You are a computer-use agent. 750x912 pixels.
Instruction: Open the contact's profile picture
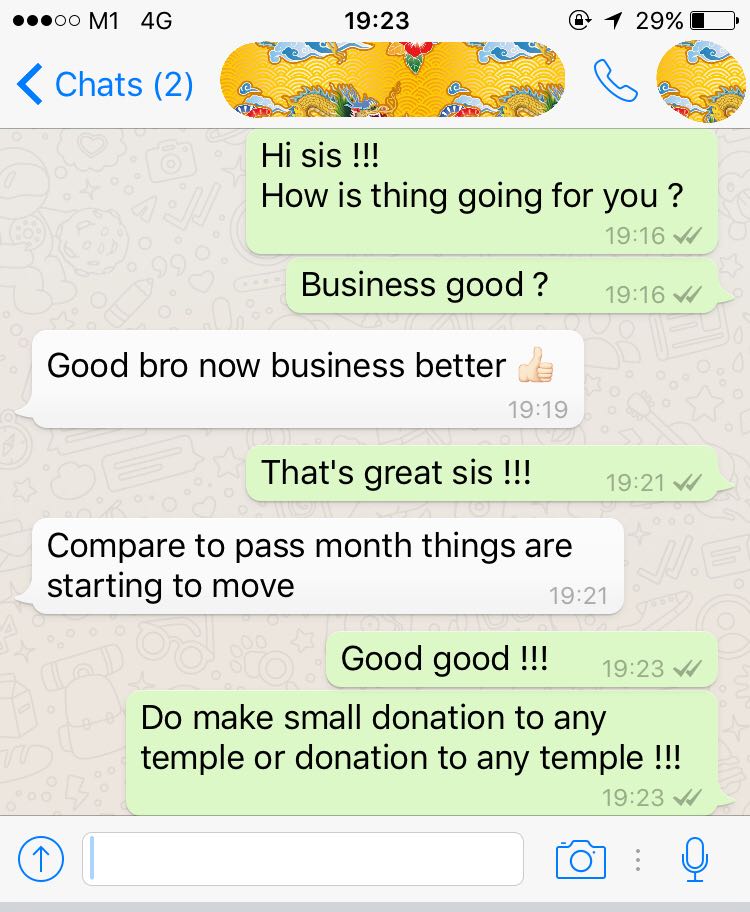point(702,82)
